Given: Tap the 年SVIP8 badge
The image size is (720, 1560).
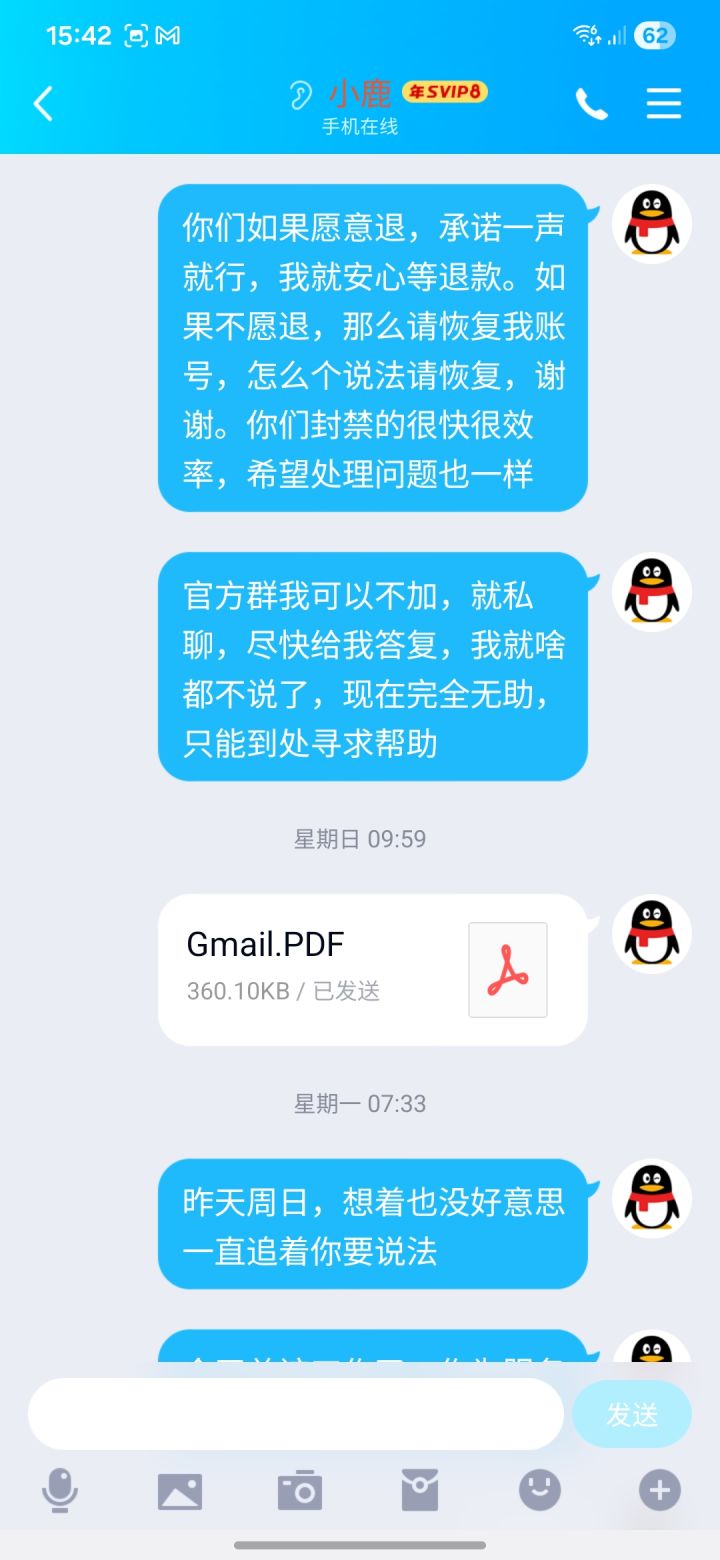Looking at the screenshot, I should click(x=444, y=92).
